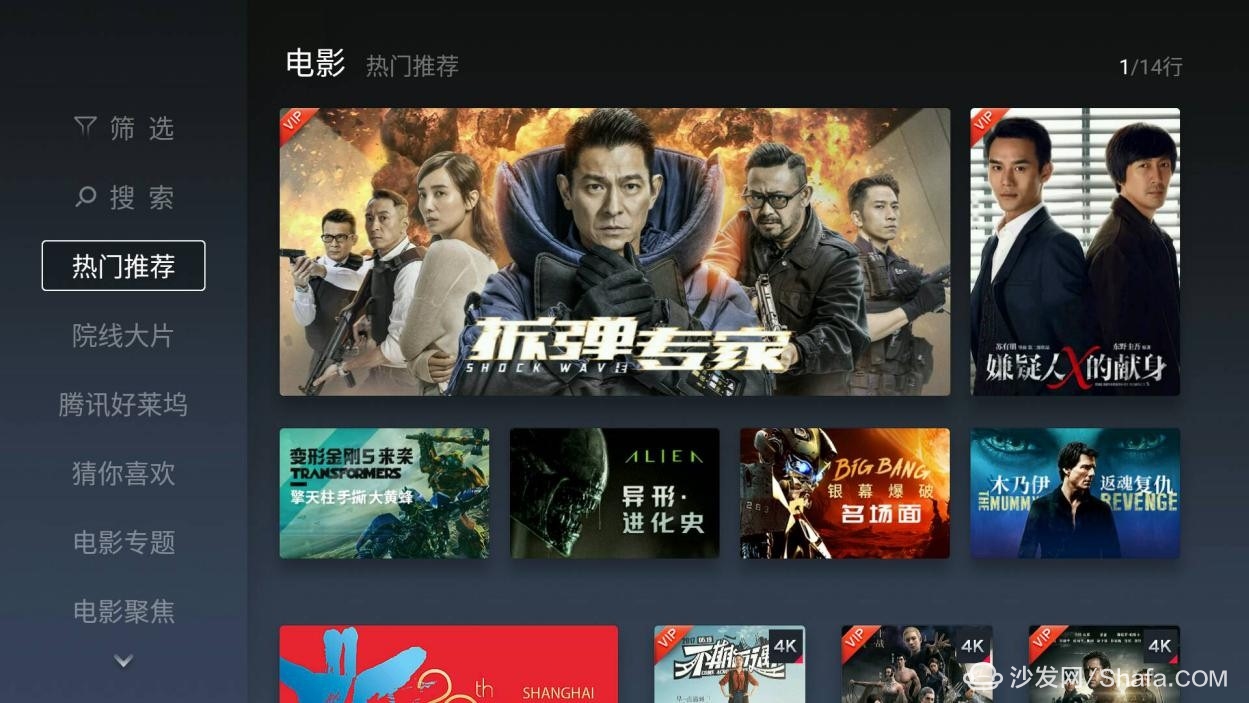Open the Big Bang 银幕爆破名场面 card
The image size is (1249, 703).
(x=844, y=493)
